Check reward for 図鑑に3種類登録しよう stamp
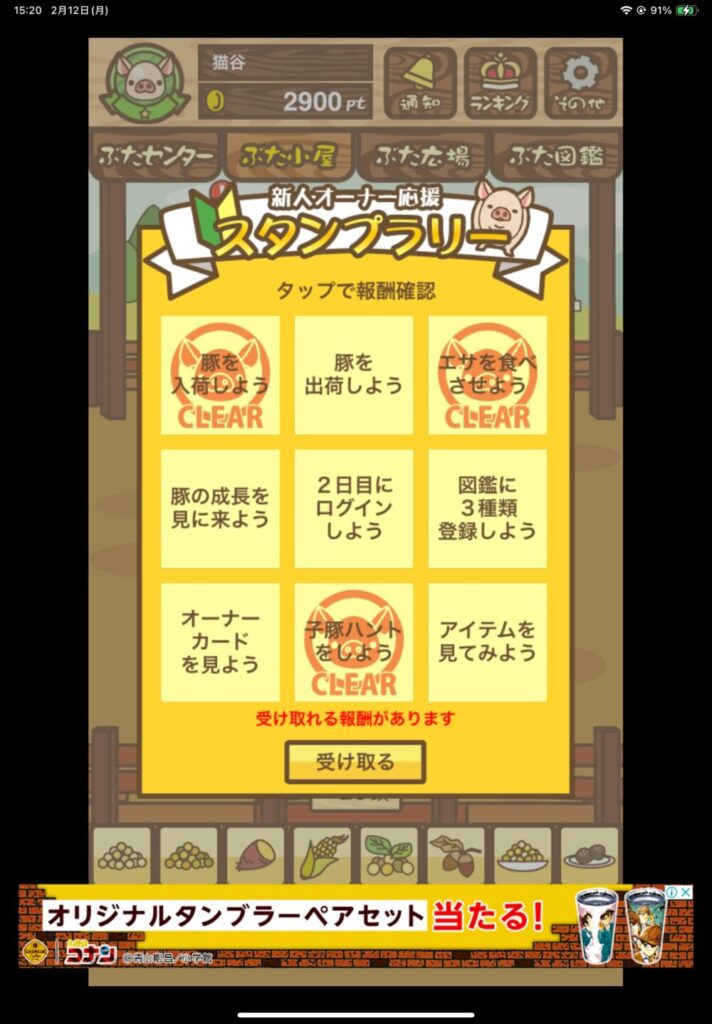The height and width of the screenshot is (1024, 712). pos(487,508)
